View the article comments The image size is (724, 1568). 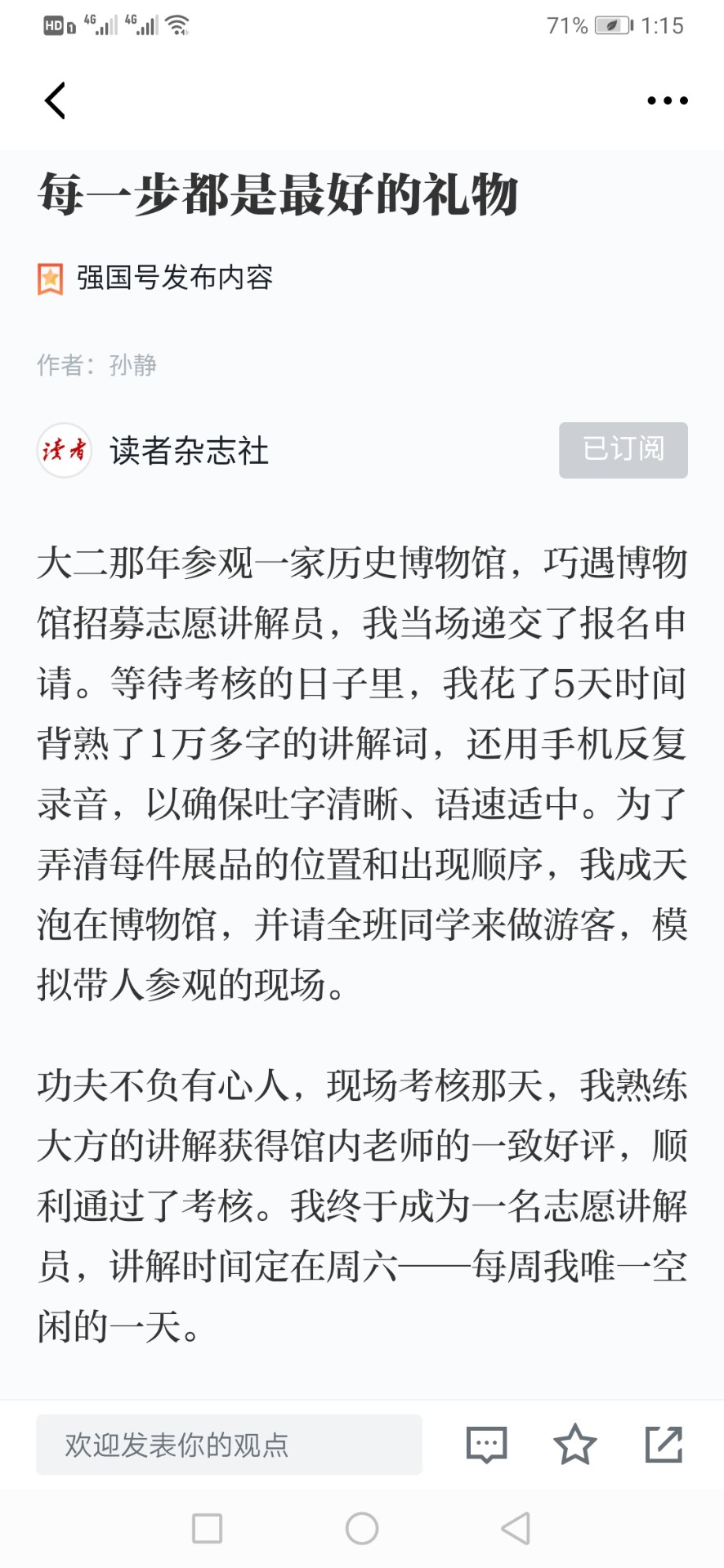click(x=486, y=1444)
